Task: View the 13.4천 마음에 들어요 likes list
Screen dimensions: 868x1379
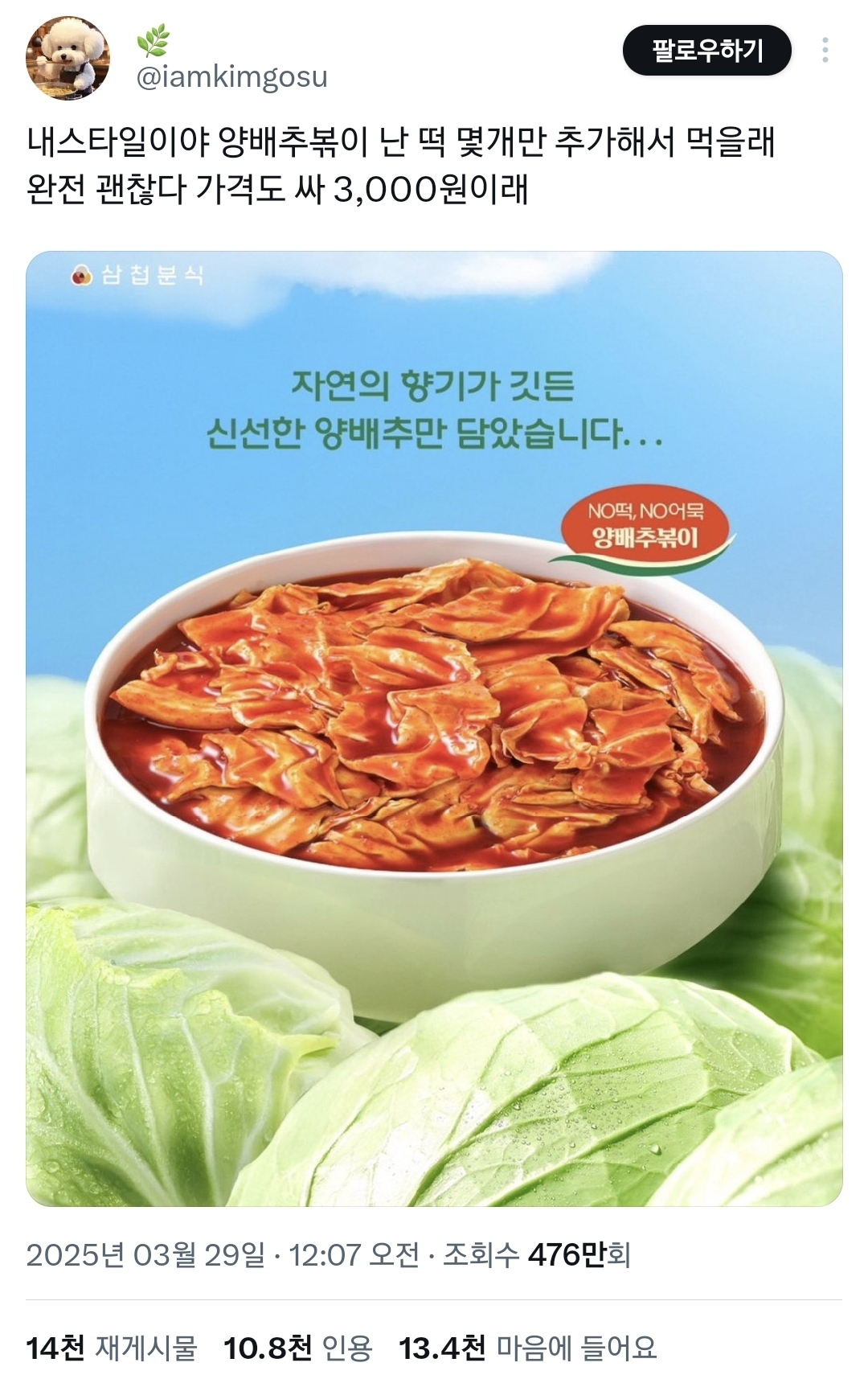Action: click(527, 1348)
